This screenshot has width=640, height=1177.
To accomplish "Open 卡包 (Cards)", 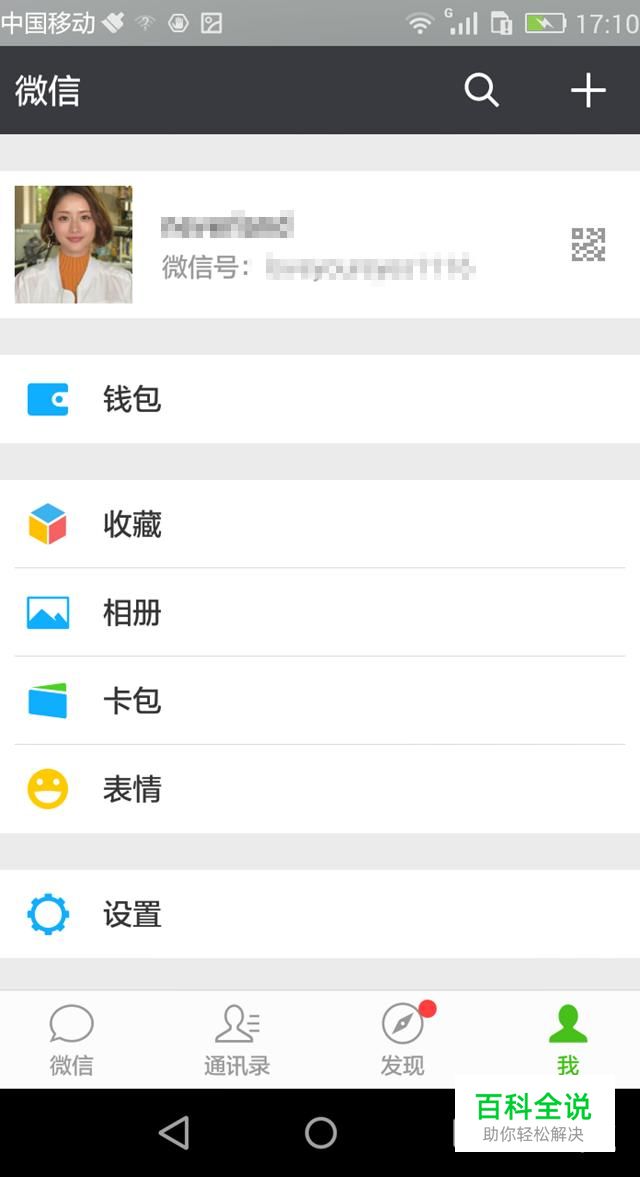I will 320,700.
